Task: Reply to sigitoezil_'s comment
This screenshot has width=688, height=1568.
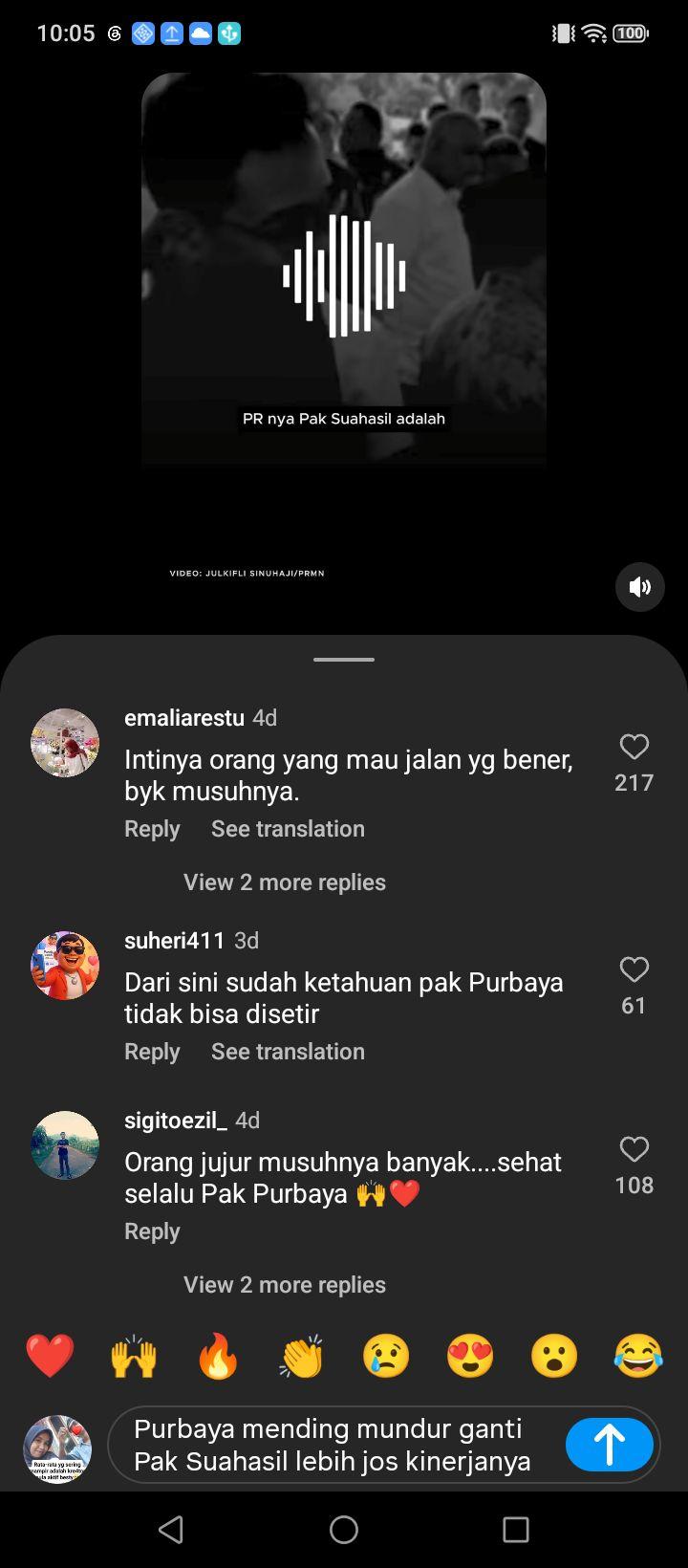Action: [152, 1231]
